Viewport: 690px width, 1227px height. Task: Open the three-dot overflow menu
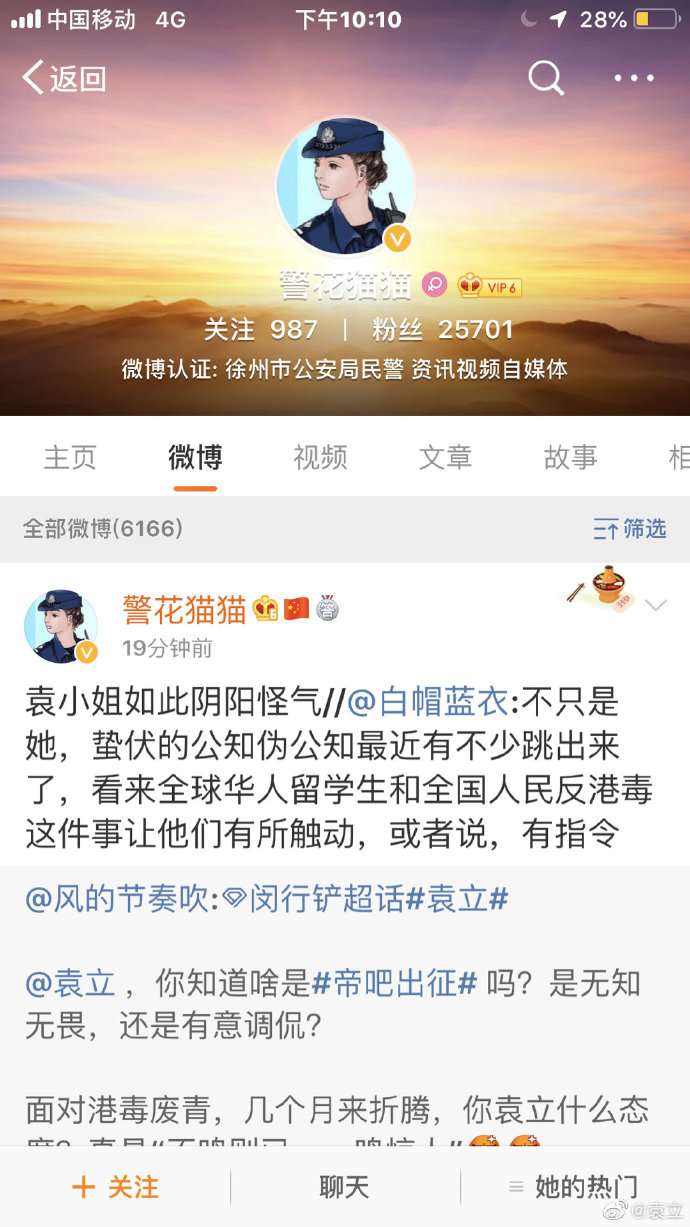tap(634, 78)
